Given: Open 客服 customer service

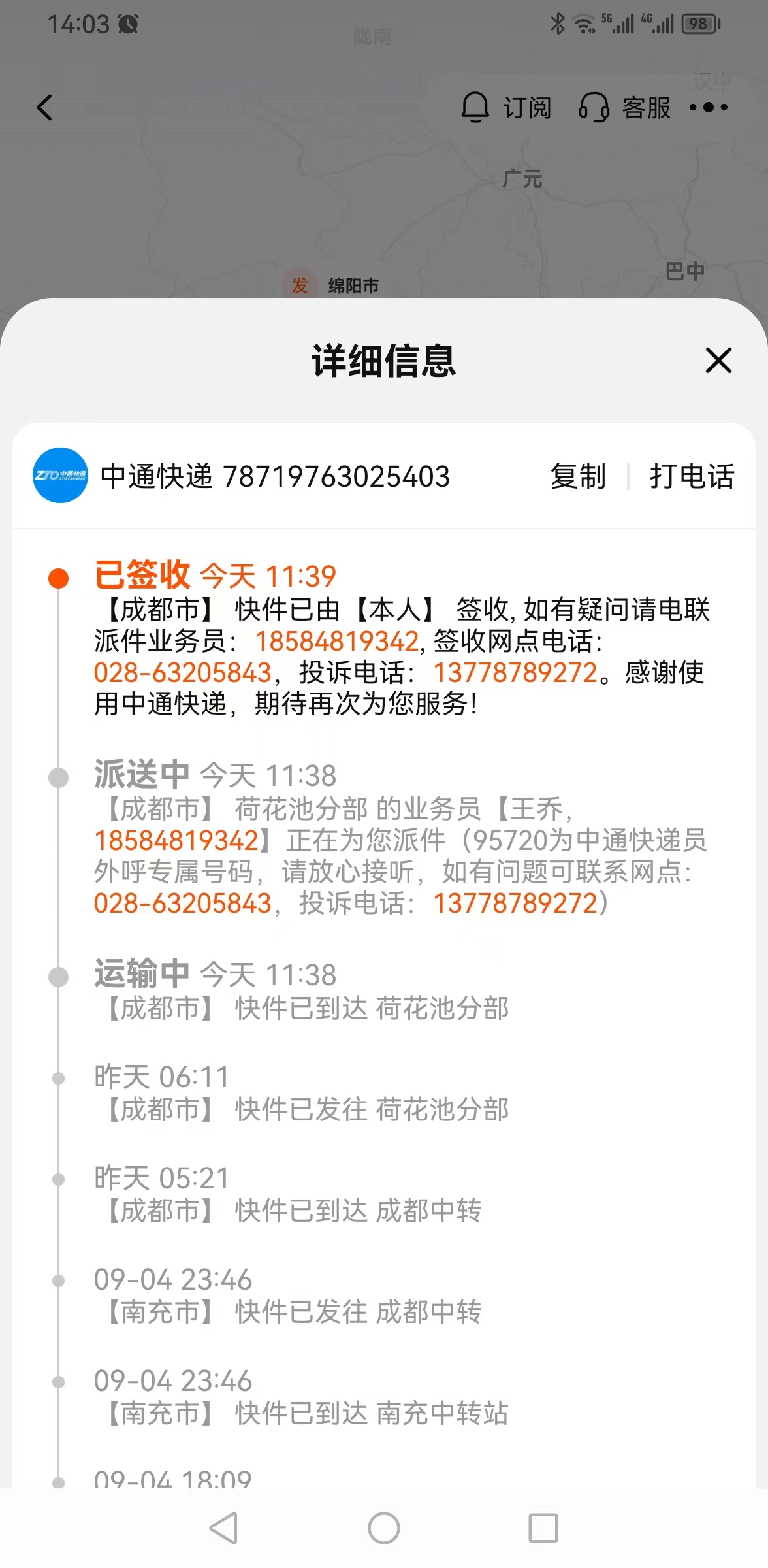Looking at the screenshot, I should 625,108.
